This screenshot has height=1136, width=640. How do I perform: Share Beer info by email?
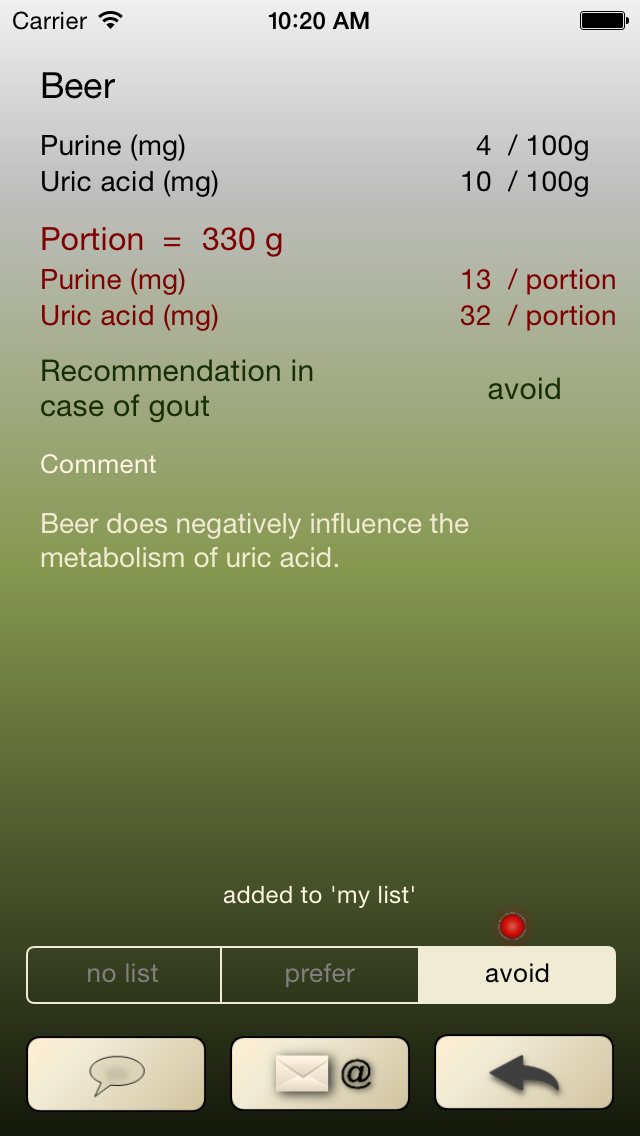pos(320,1074)
